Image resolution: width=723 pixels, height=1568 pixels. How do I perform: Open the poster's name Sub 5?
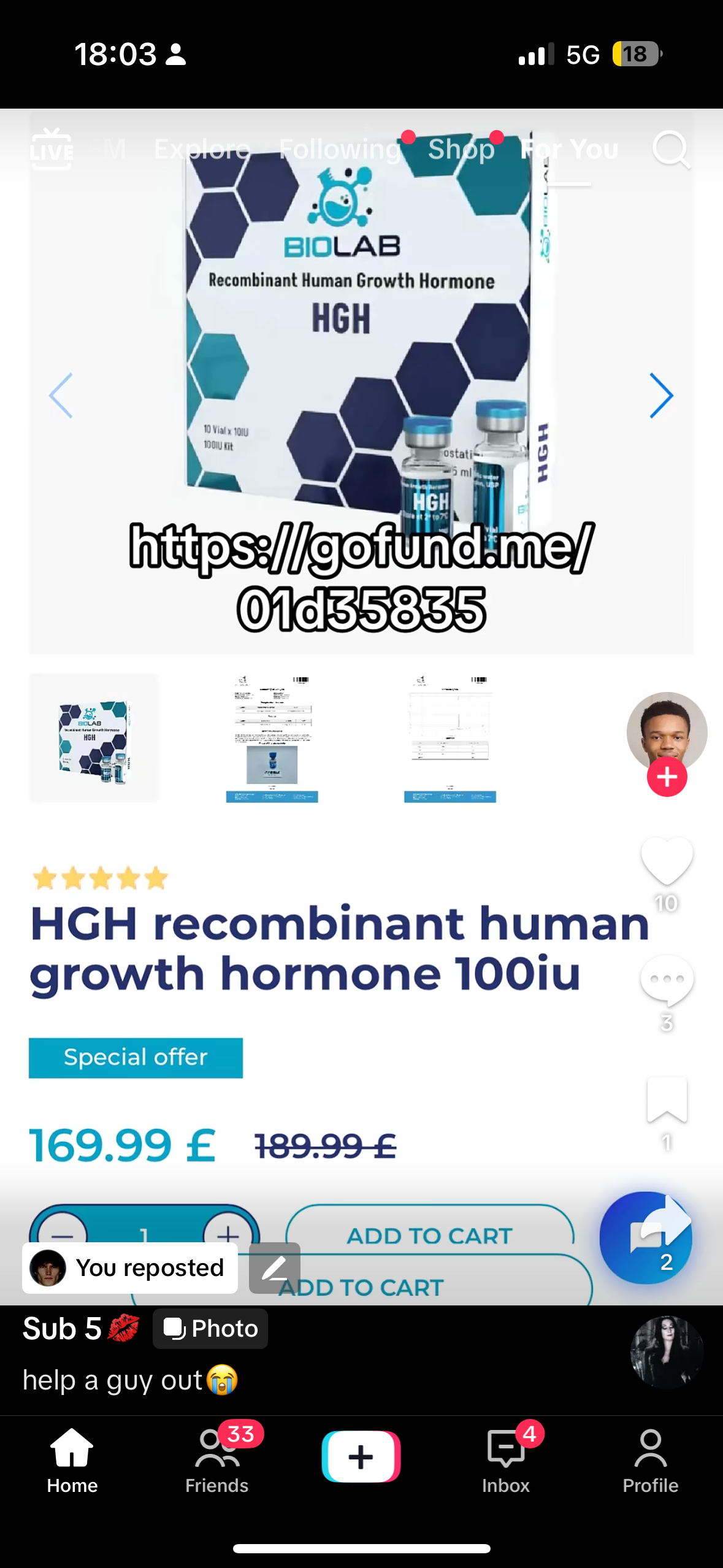pyautogui.click(x=63, y=1328)
